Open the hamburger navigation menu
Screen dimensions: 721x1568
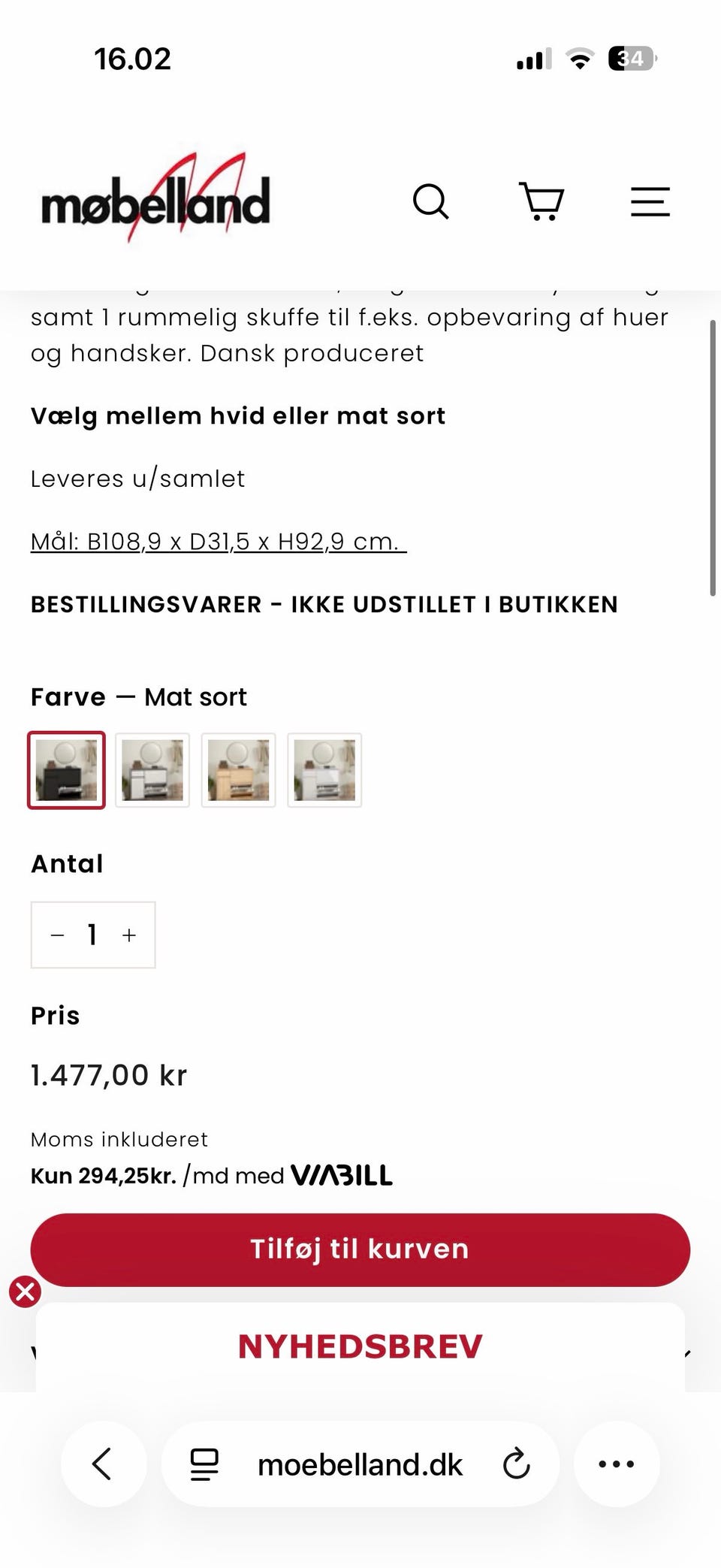(649, 201)
